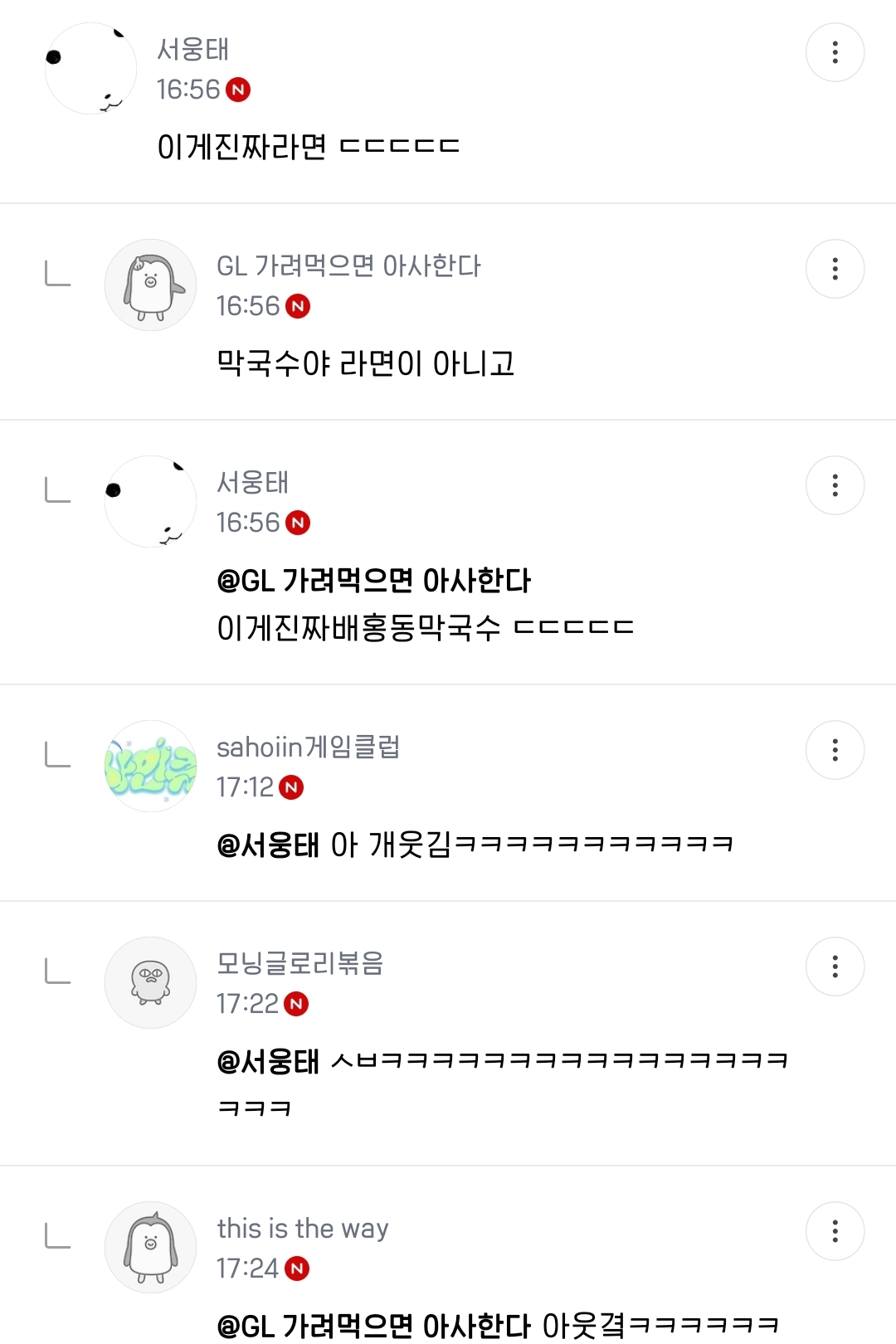The image size is (896, 1344).
Task: Open options menu for sahoiin게임클럽's reply
Action: pyautogui.click(x=835, y=750)
